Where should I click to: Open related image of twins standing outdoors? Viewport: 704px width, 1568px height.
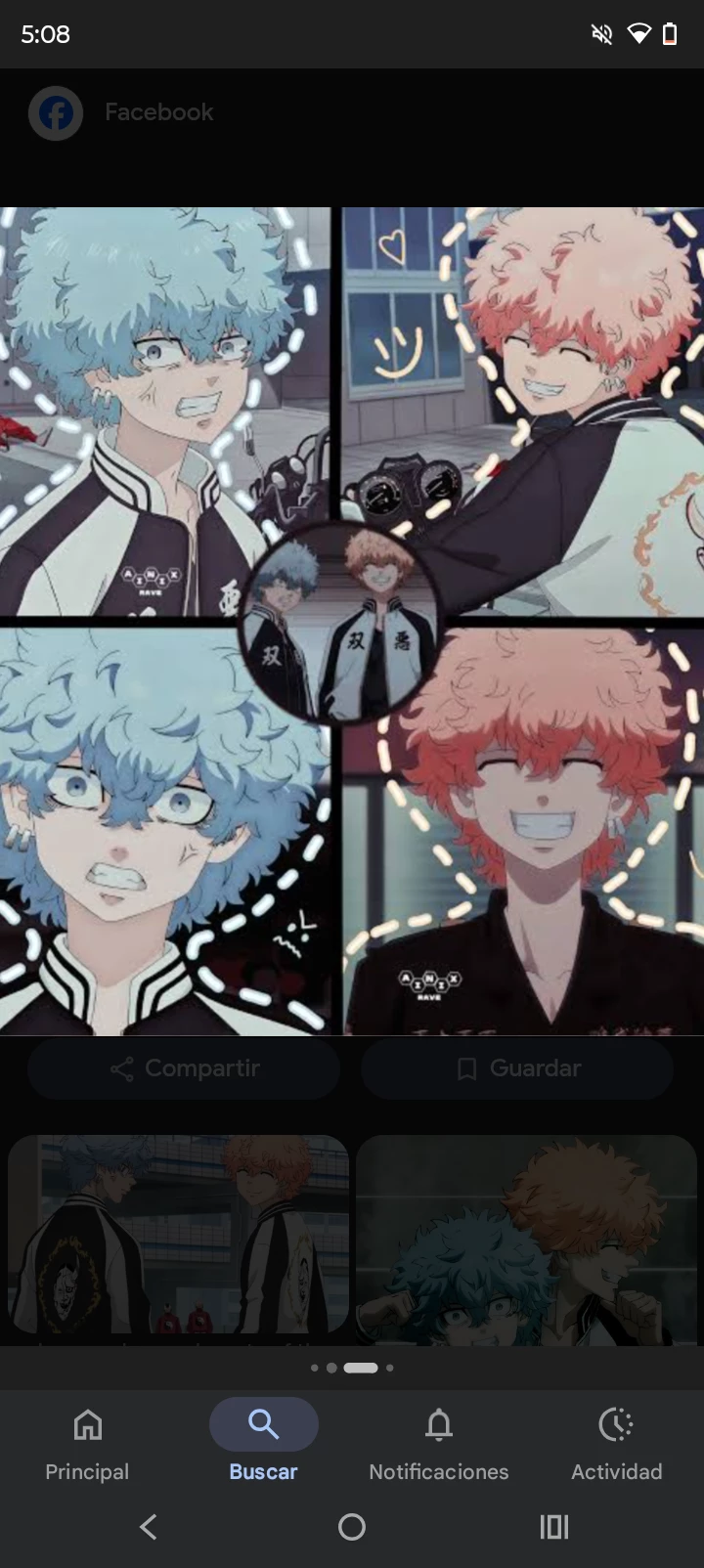click(x=178, y=1236)
